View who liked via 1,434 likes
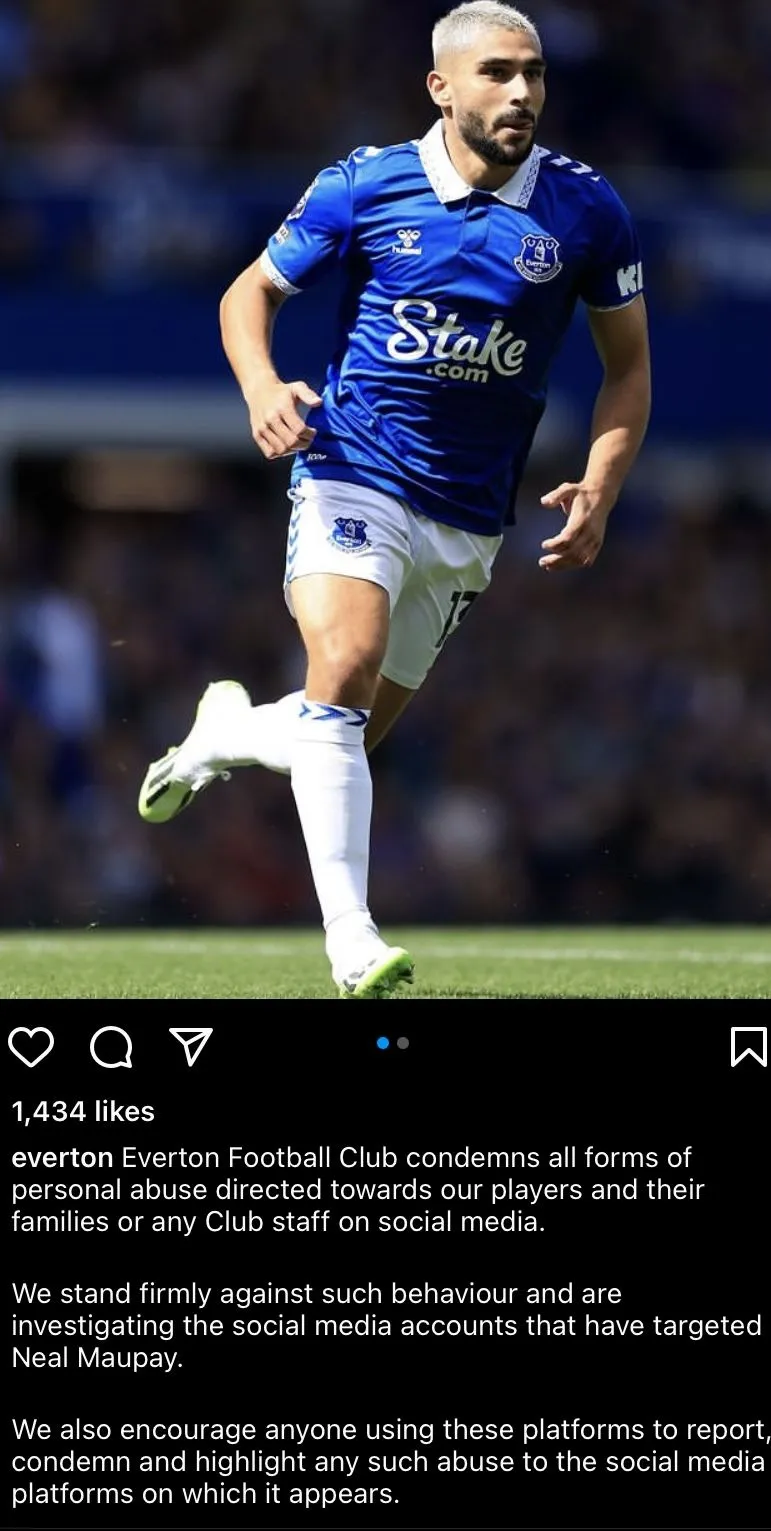Viewport: 771px width, 1531px height. pos(83,1112)
